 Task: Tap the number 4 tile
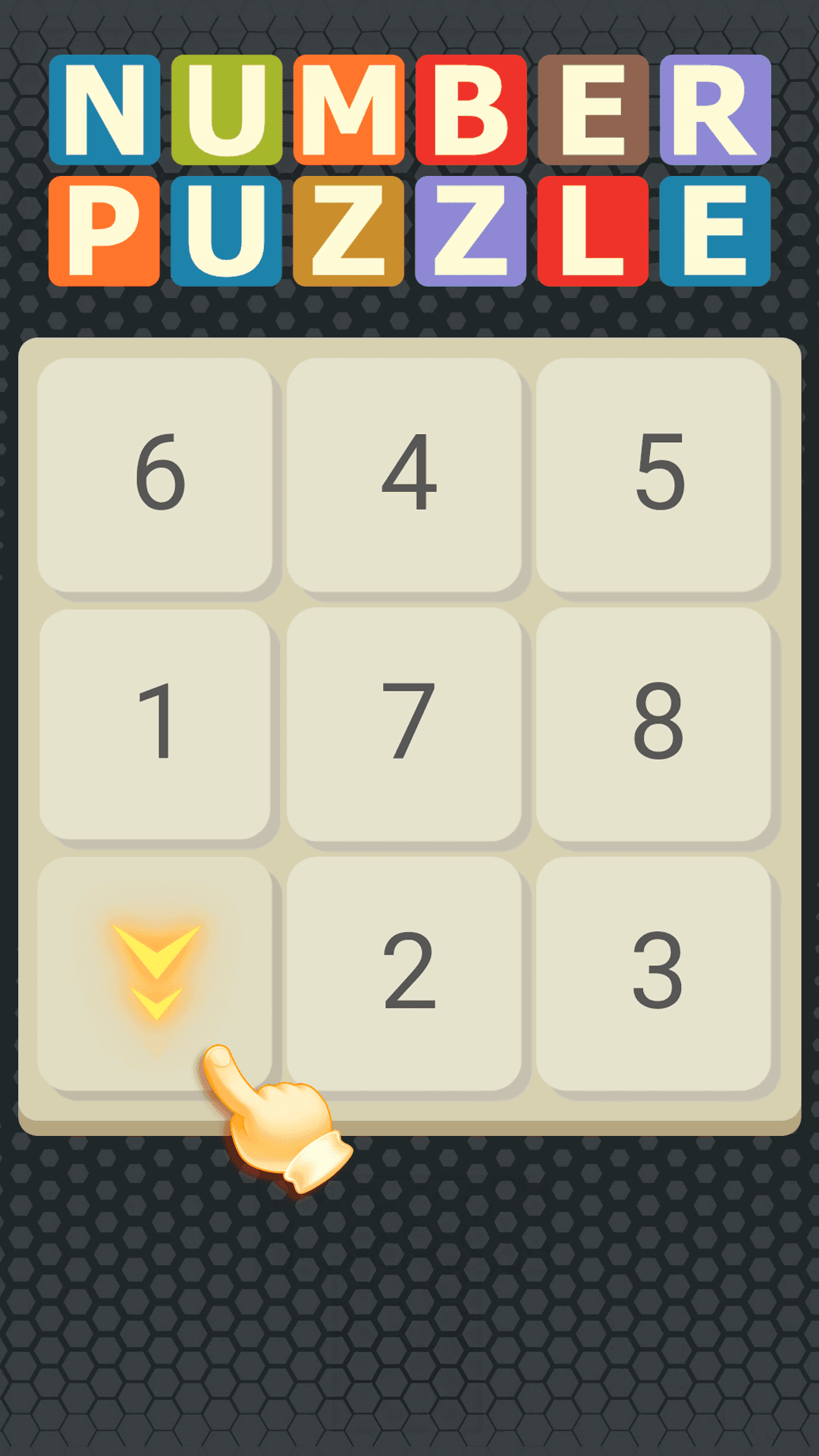pos(404,474)
